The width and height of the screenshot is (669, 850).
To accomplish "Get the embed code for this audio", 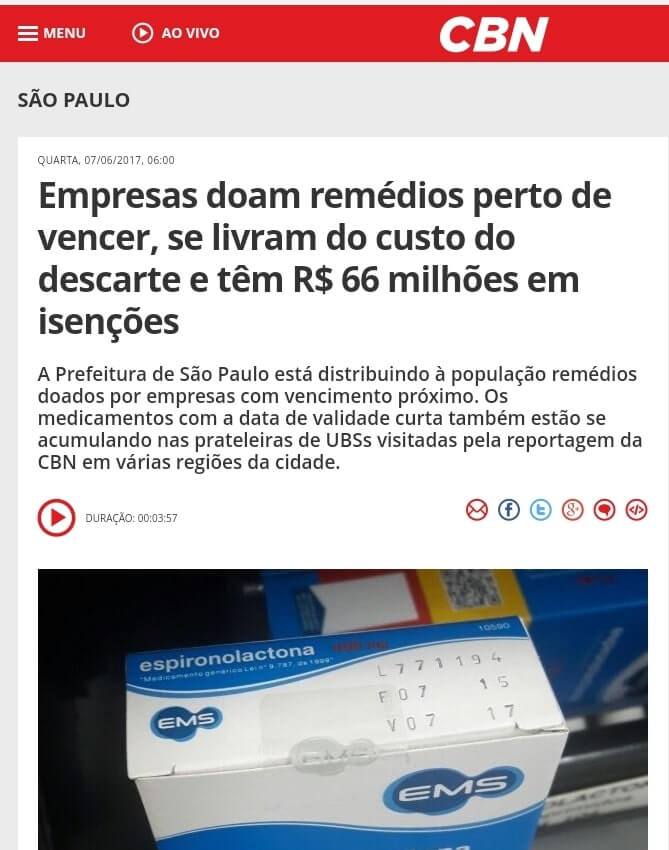I will coord(636,510).
